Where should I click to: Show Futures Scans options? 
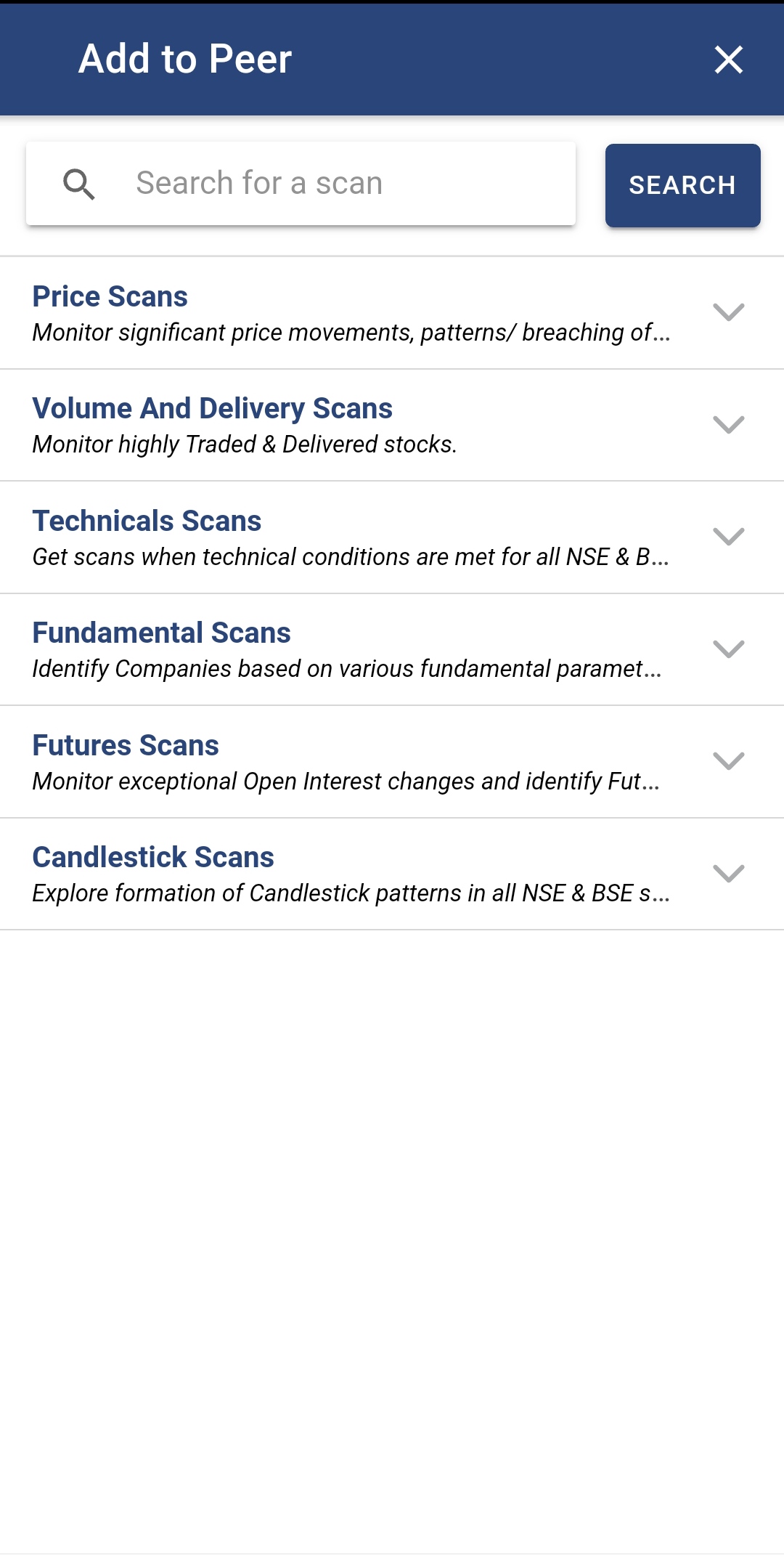(x=392, y=762)
